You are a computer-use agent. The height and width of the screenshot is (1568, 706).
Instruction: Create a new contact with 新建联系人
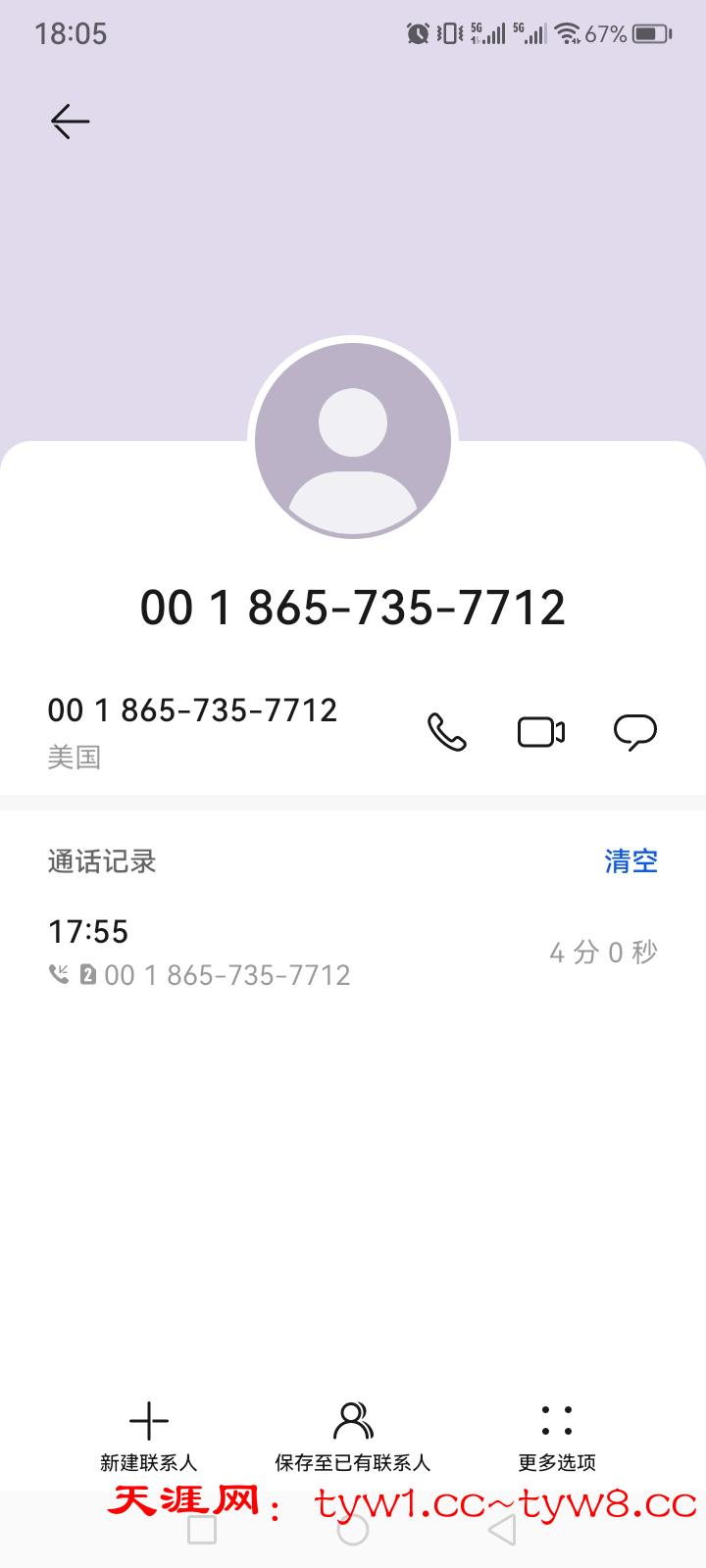[149, 1436]
